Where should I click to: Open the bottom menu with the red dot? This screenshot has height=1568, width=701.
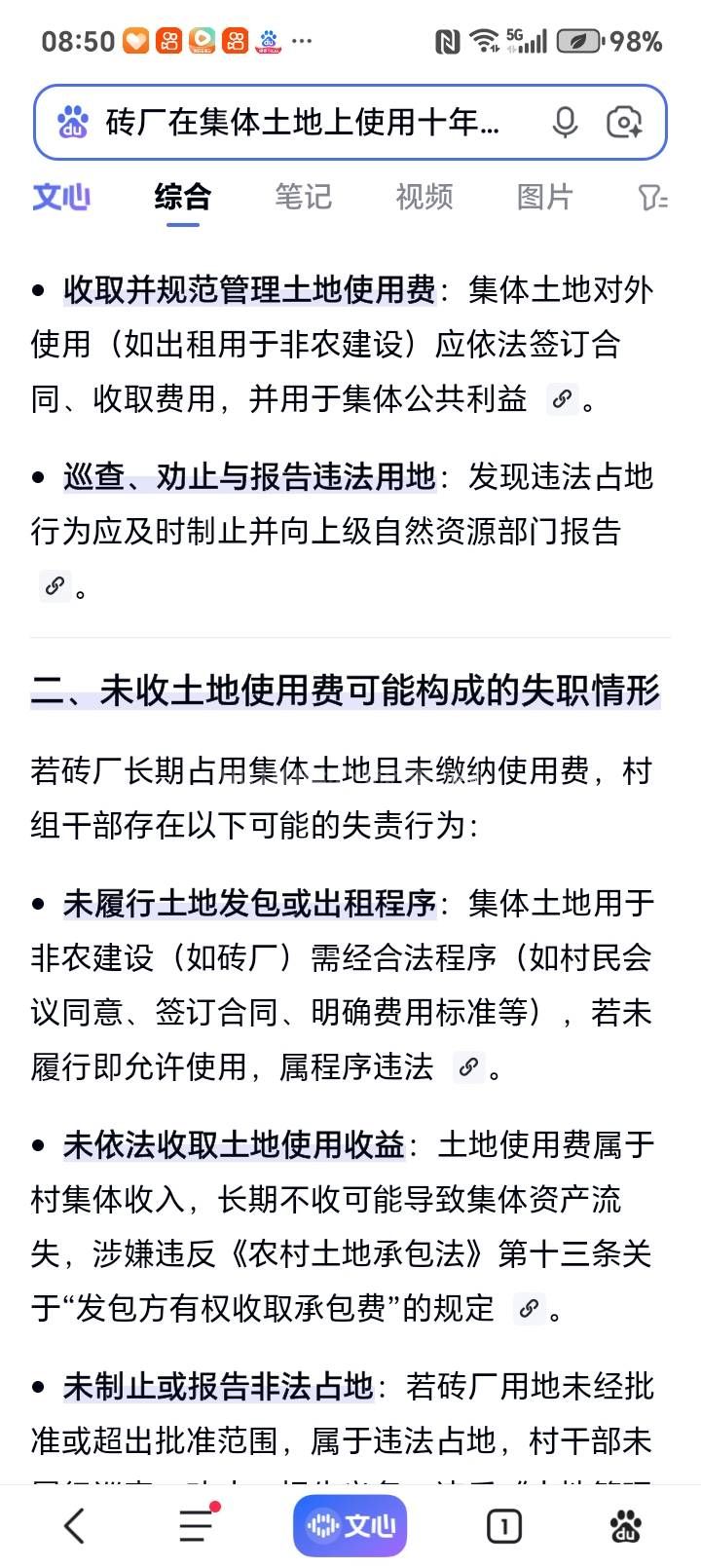(198, 1524)
